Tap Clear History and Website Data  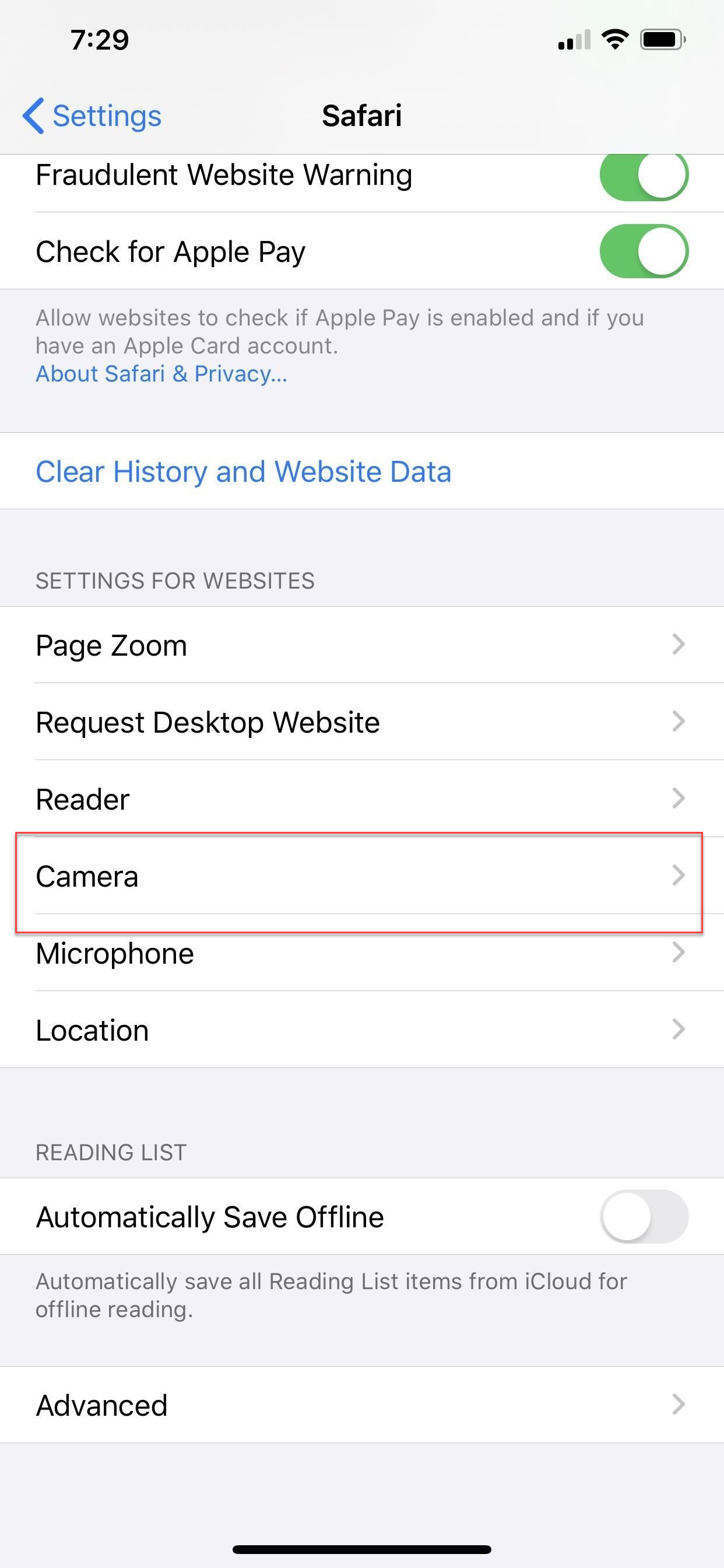point(243,472)
